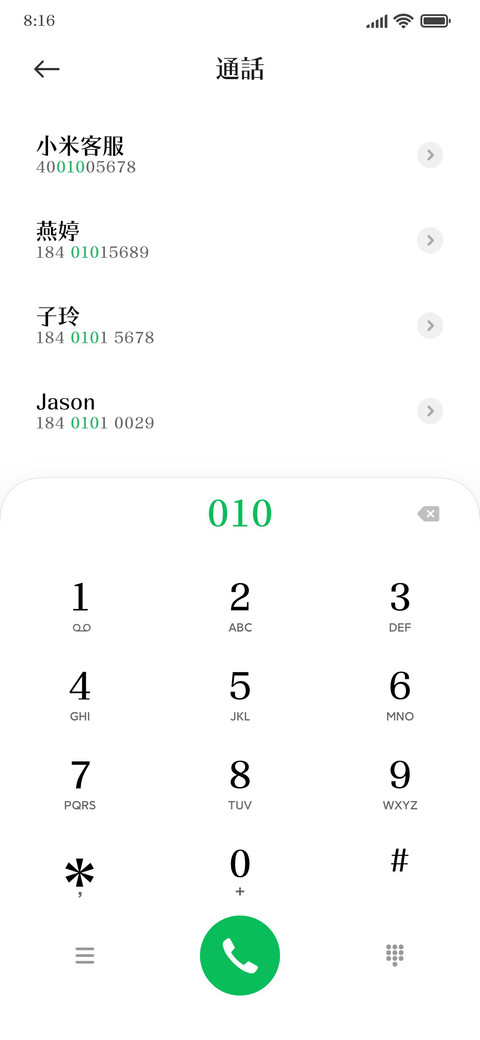View details for 燕婷 via its chevron
The height and width of the screenshot is (1040, 480).
pos(430,240)
